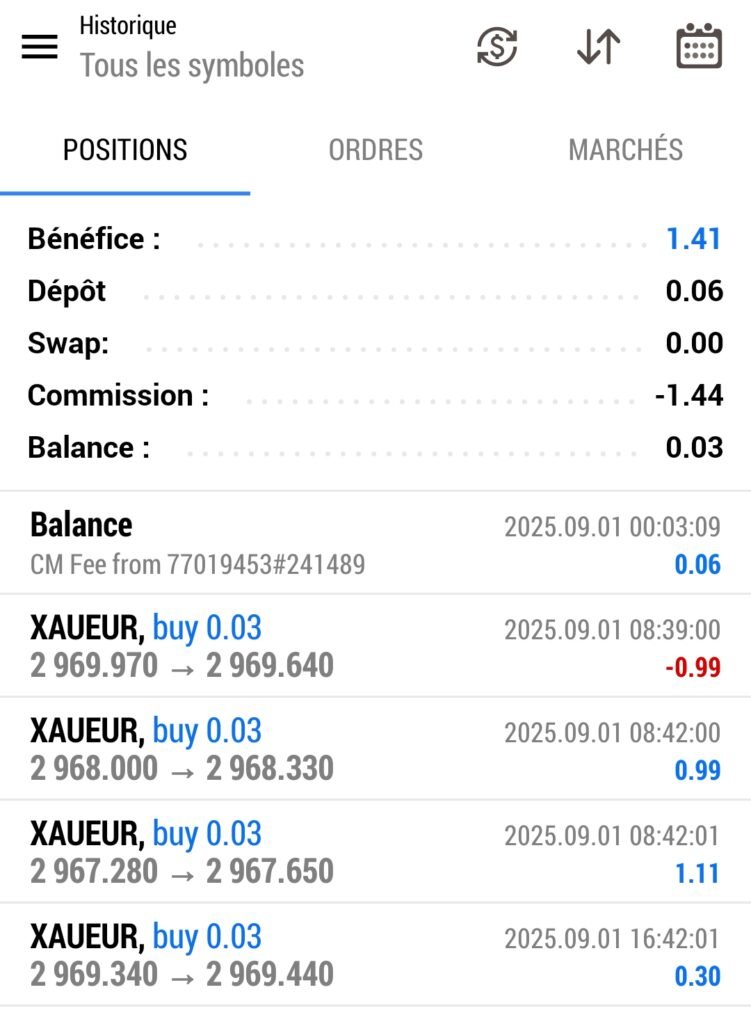751x1024 pixels.
Task: Select the POSITIONS tab
Action: [125, 150]
